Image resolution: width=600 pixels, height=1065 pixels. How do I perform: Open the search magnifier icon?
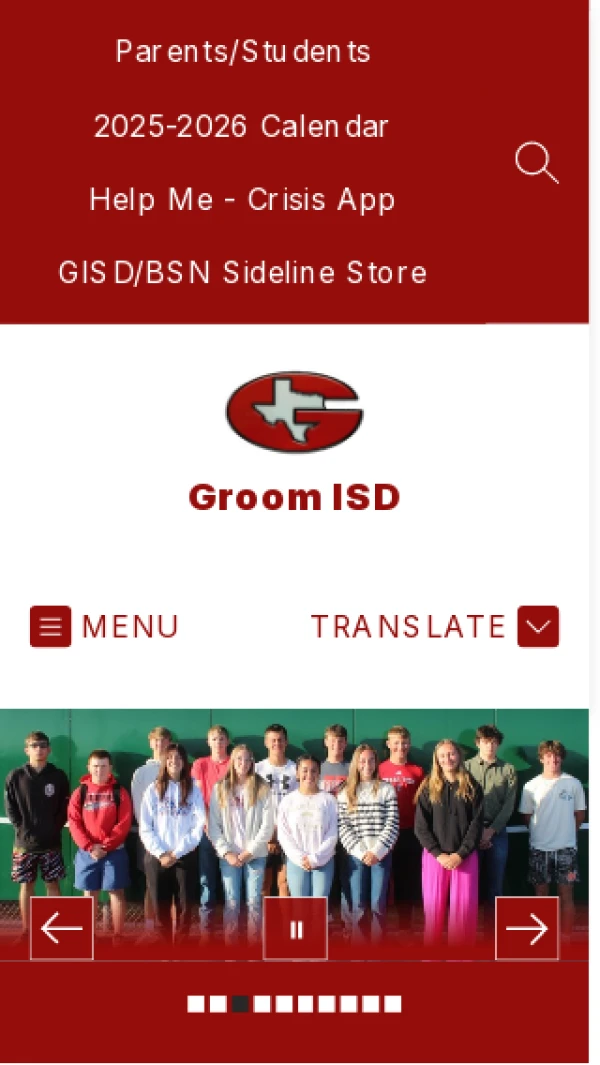[536, 163]
